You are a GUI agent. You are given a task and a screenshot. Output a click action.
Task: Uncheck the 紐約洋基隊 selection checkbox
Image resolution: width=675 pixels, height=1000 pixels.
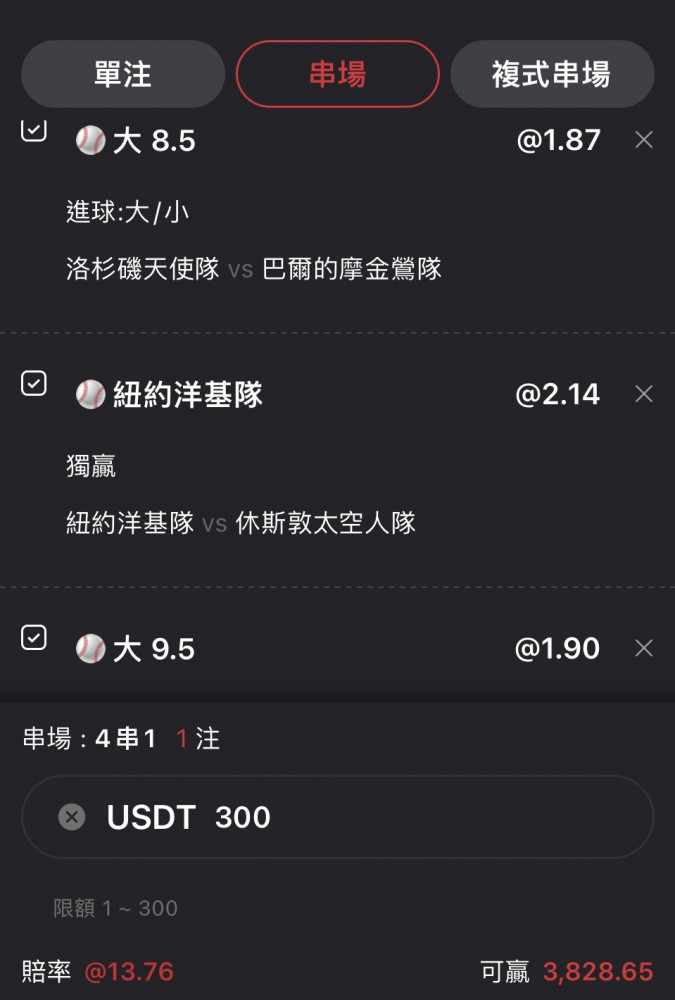coord(34,384)
